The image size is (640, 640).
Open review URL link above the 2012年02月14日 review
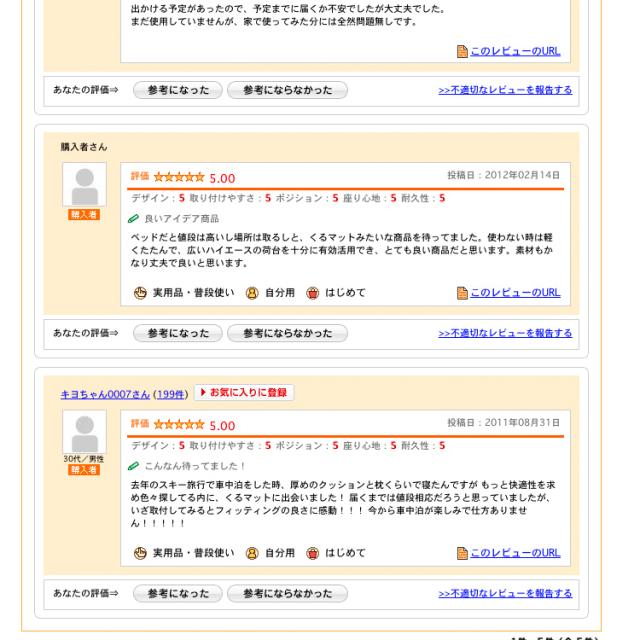pyautogui.click(x=515, y=51)
